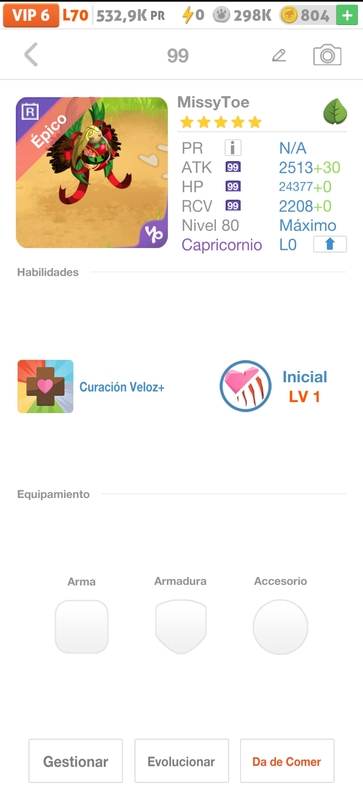Open the camera screenshot icon
The width and height of the screenshot is (363, 800).
coord(327,55)
